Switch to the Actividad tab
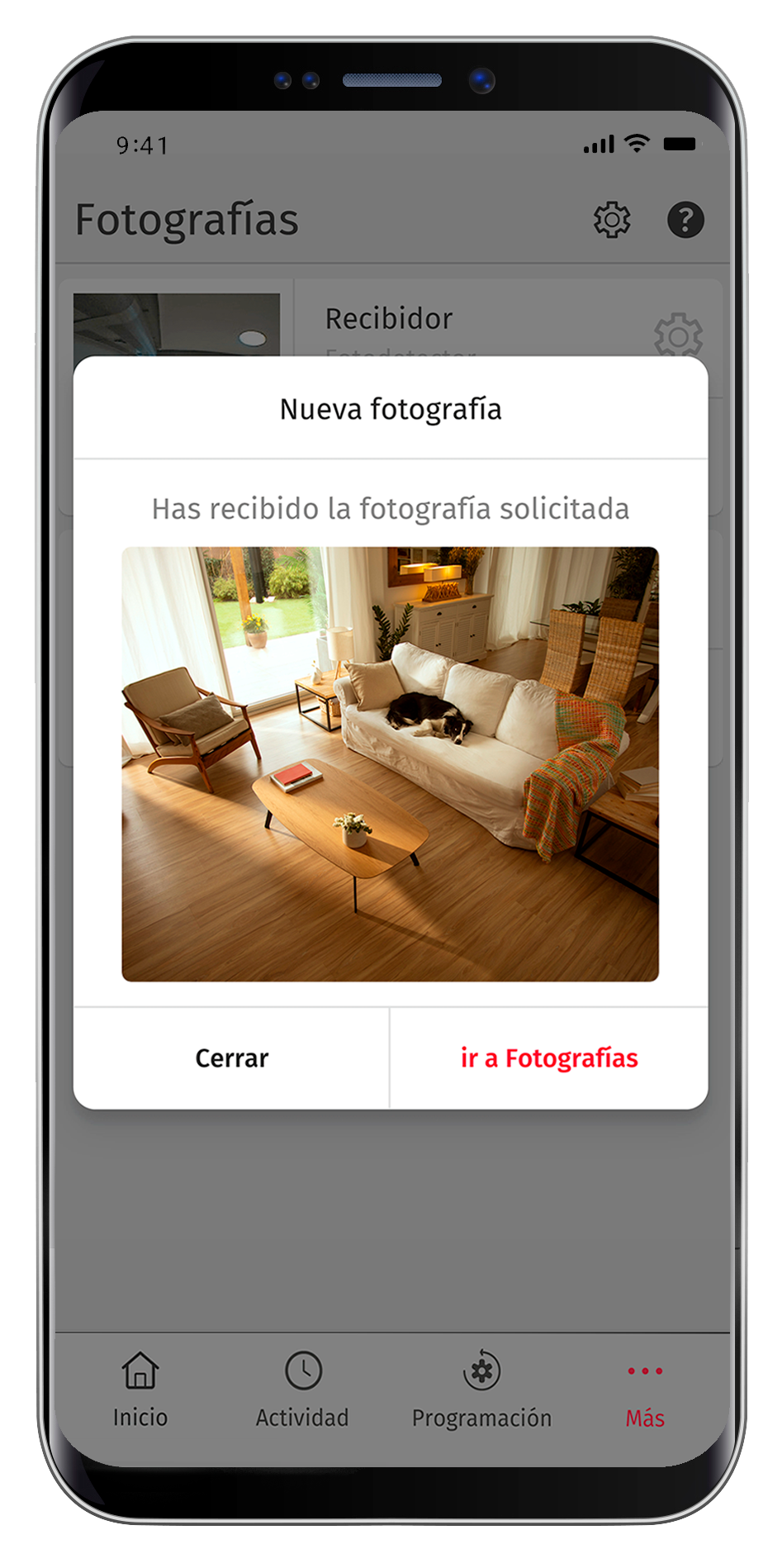The width and height of the screenshot is (782, 1568). coord(302,1390)
